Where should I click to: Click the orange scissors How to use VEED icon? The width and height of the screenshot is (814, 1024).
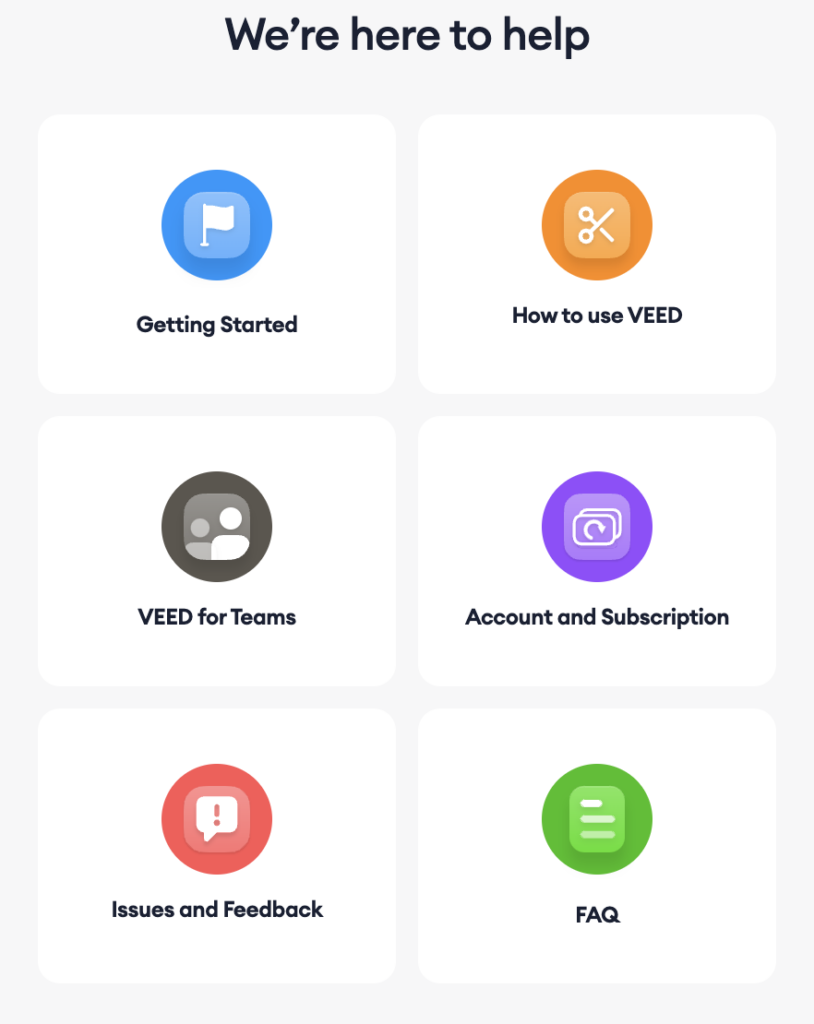coord(596,224)
